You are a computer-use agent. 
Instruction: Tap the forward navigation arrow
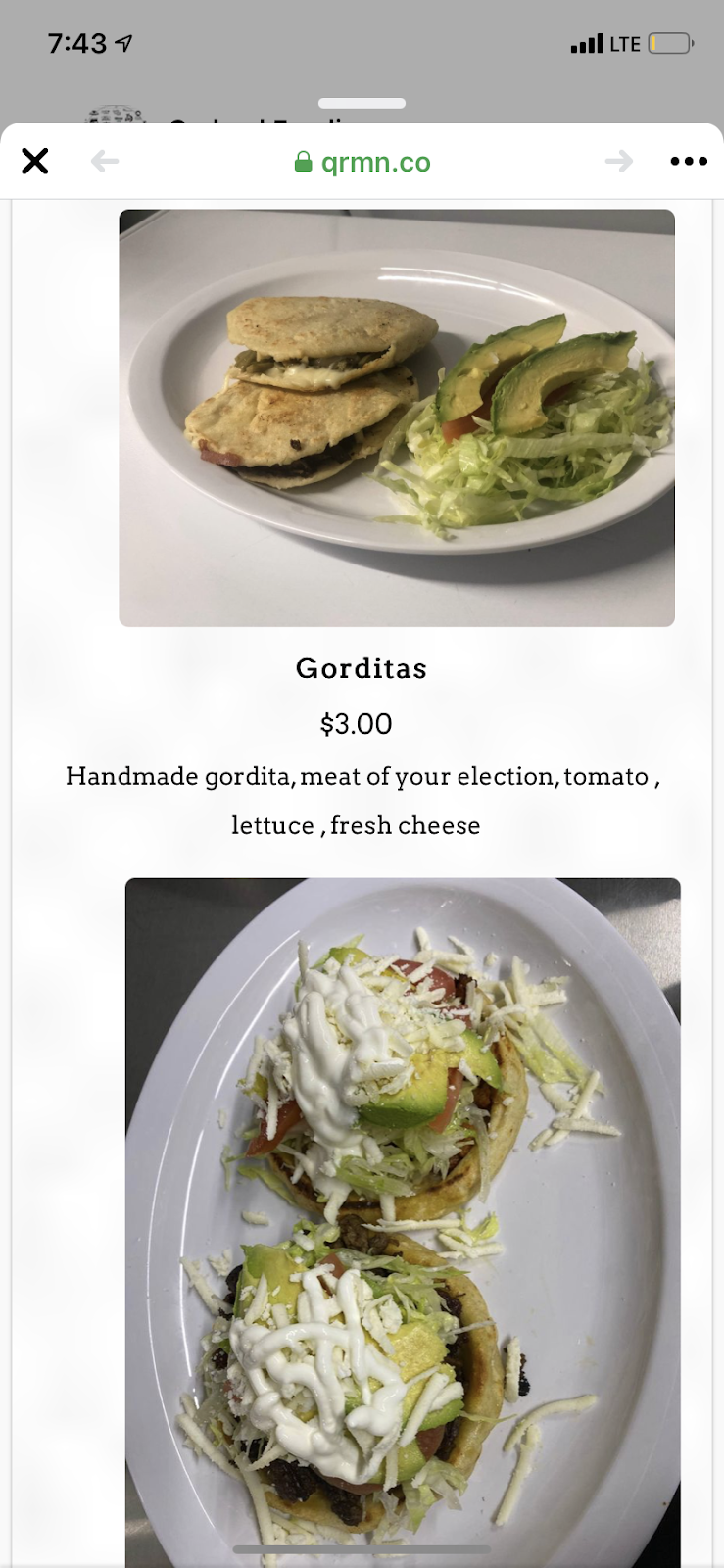tap(619, 161)
